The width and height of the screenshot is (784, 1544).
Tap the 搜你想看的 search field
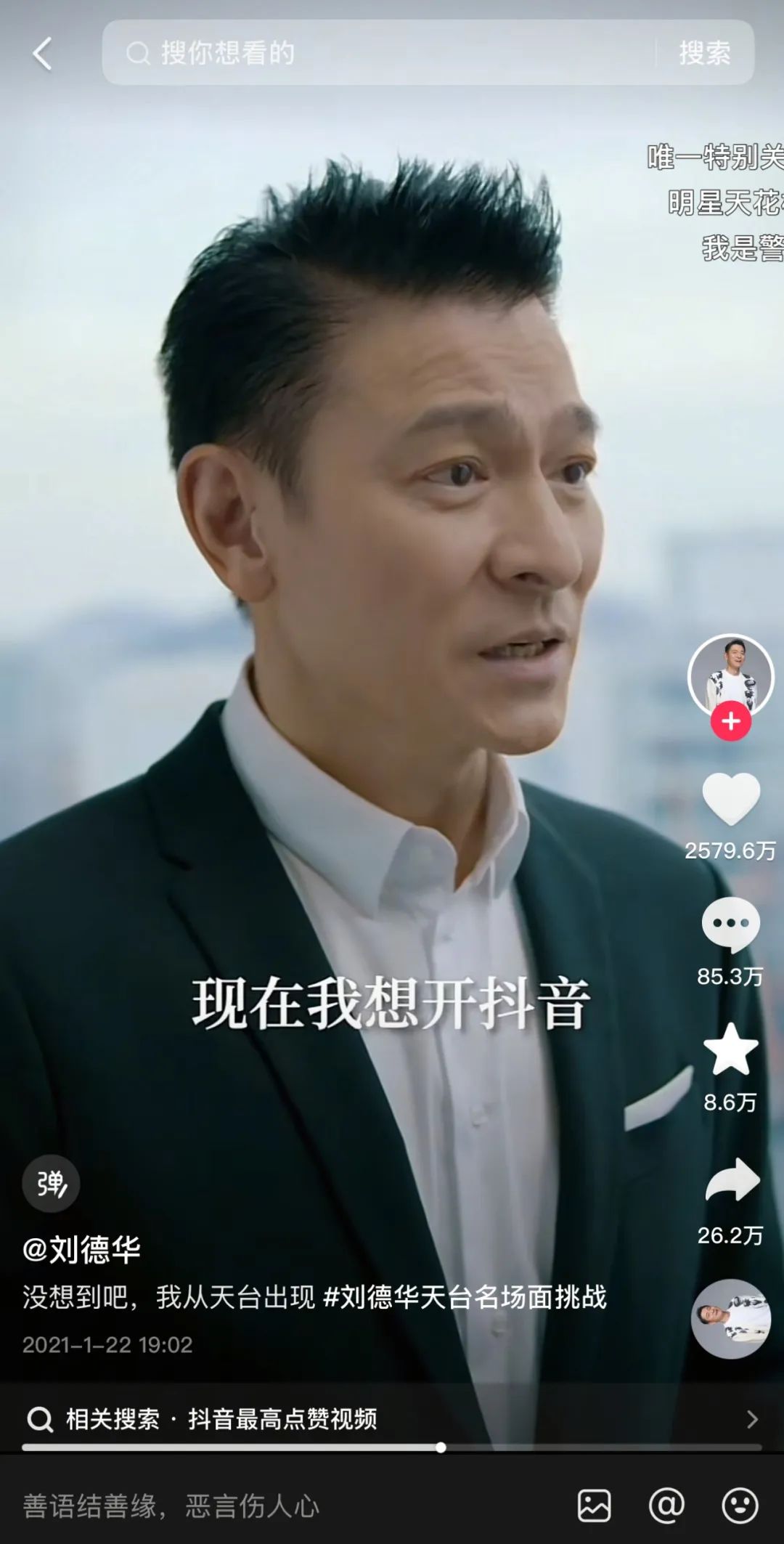377,53
